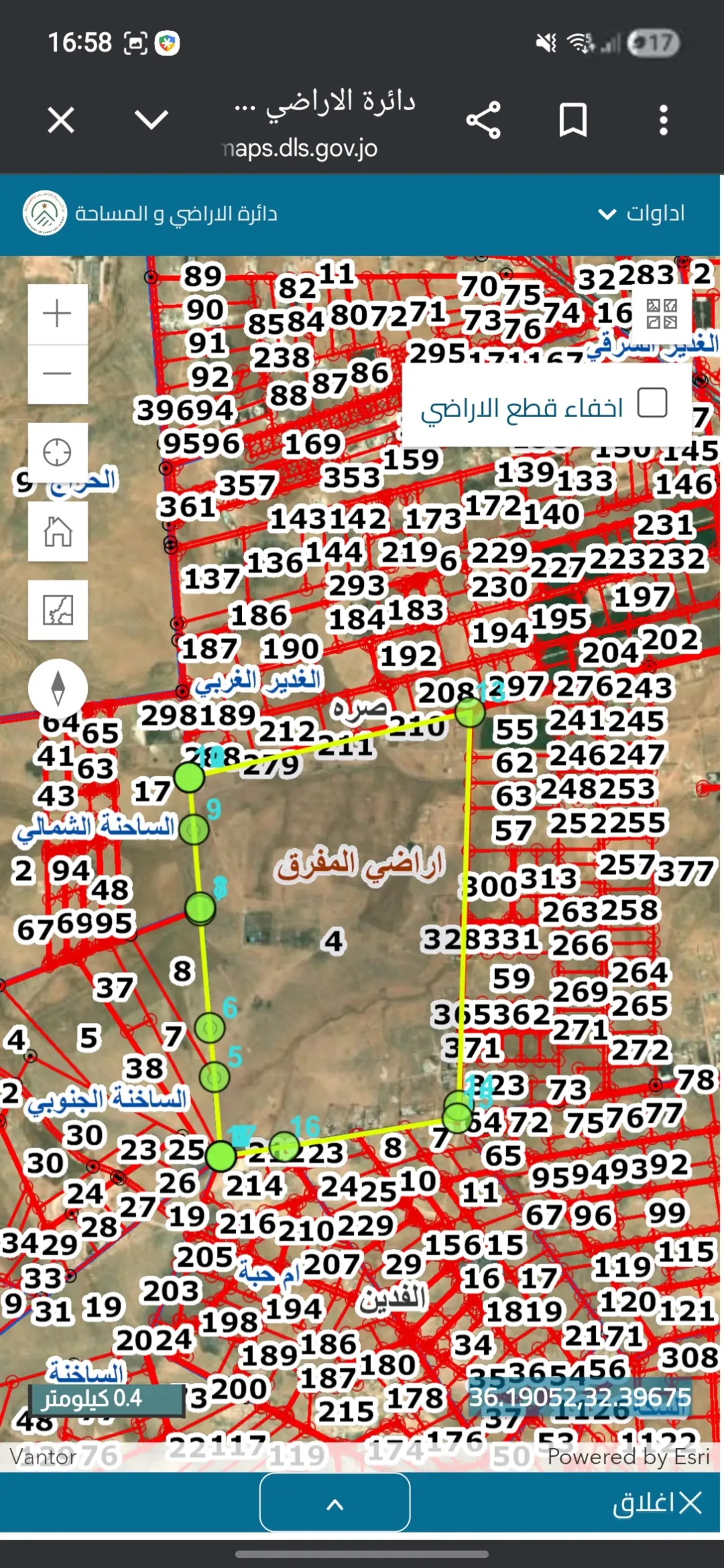Find my current location on the map
This screenshot has height=1568, width=724.
coord(58,453)
